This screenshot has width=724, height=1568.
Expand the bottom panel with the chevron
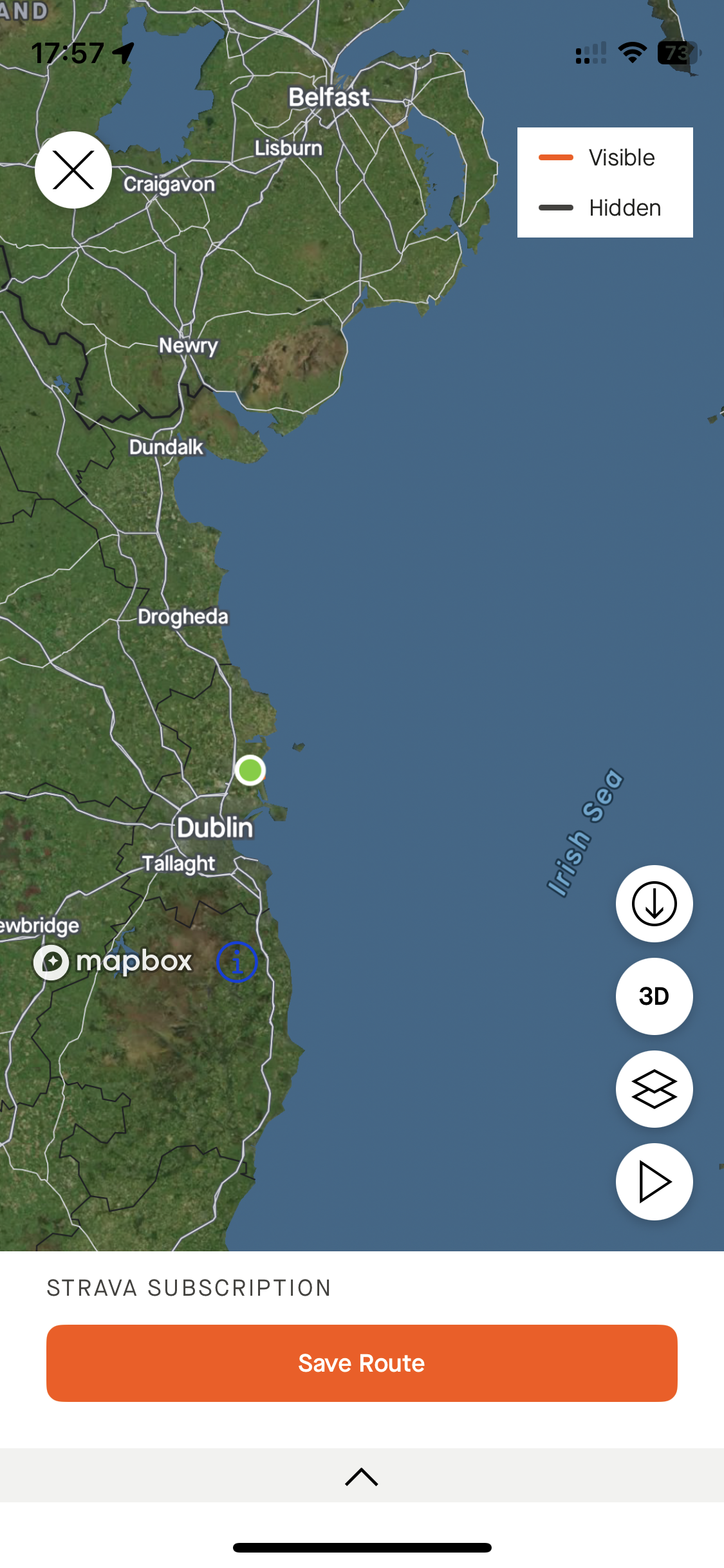tap(362, 1477)
